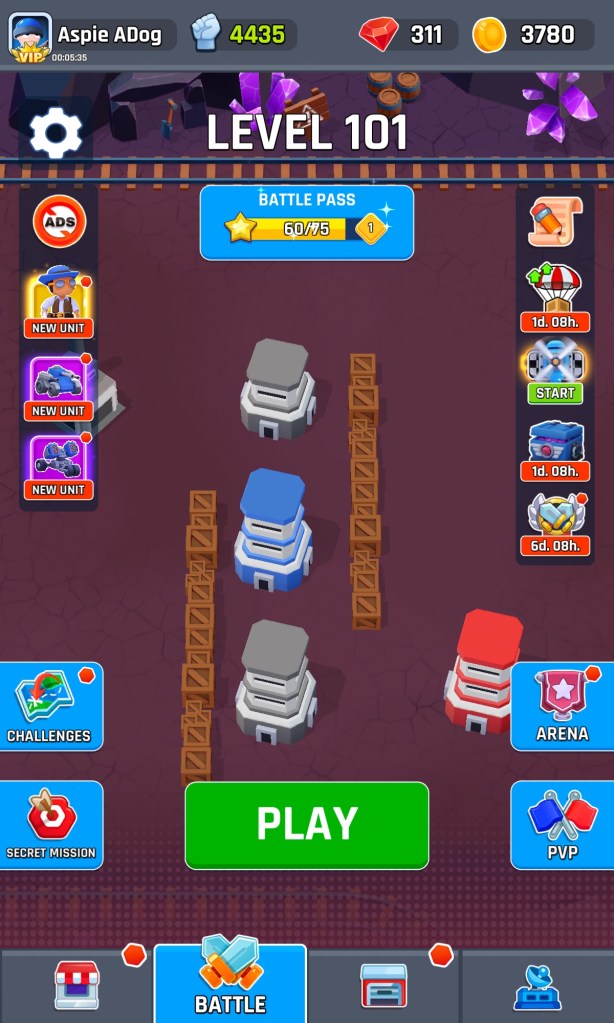Viewport: 614px width, 1023px height.
Task: Tap the remove ADS icon
Action: coord(59,221)
